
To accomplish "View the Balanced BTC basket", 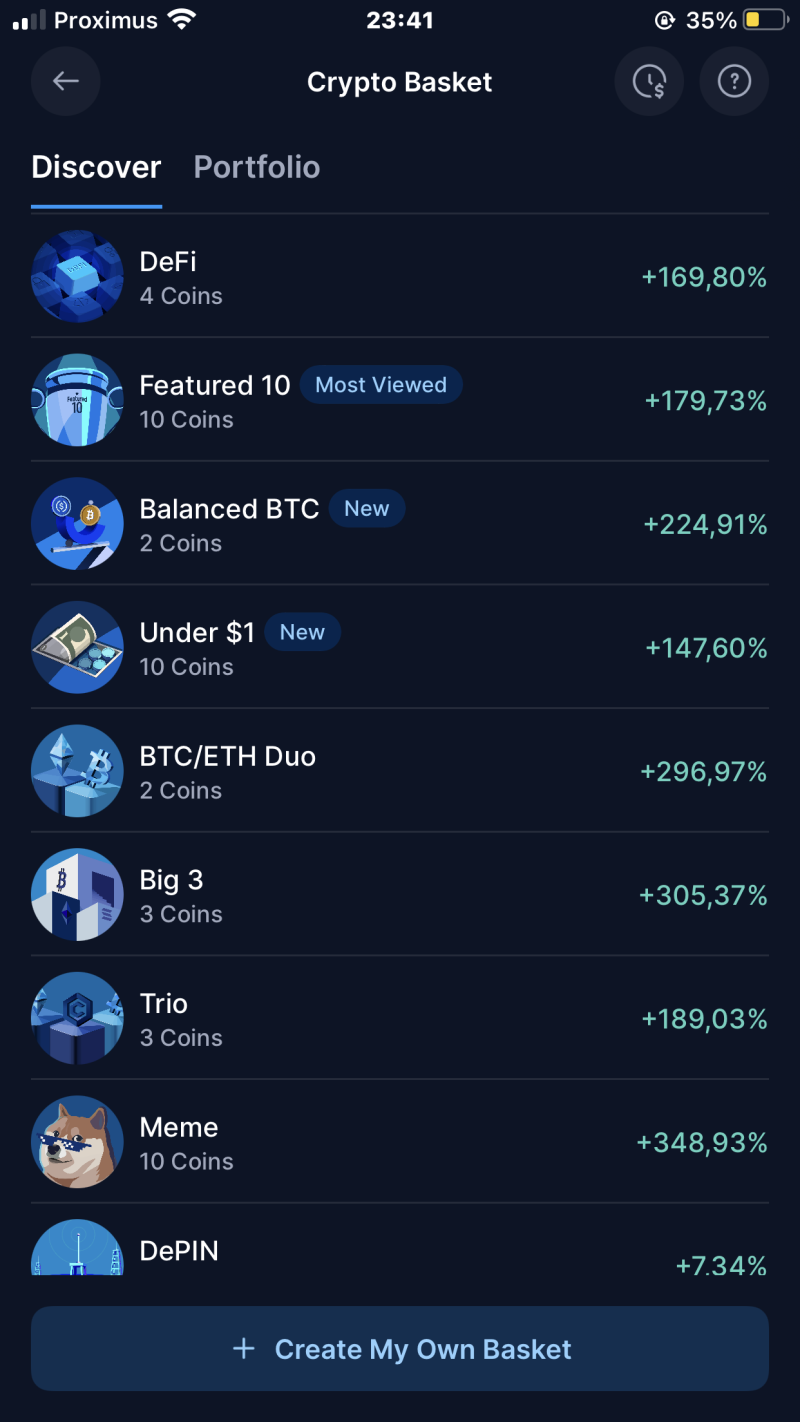I will (x=400, y=524).
